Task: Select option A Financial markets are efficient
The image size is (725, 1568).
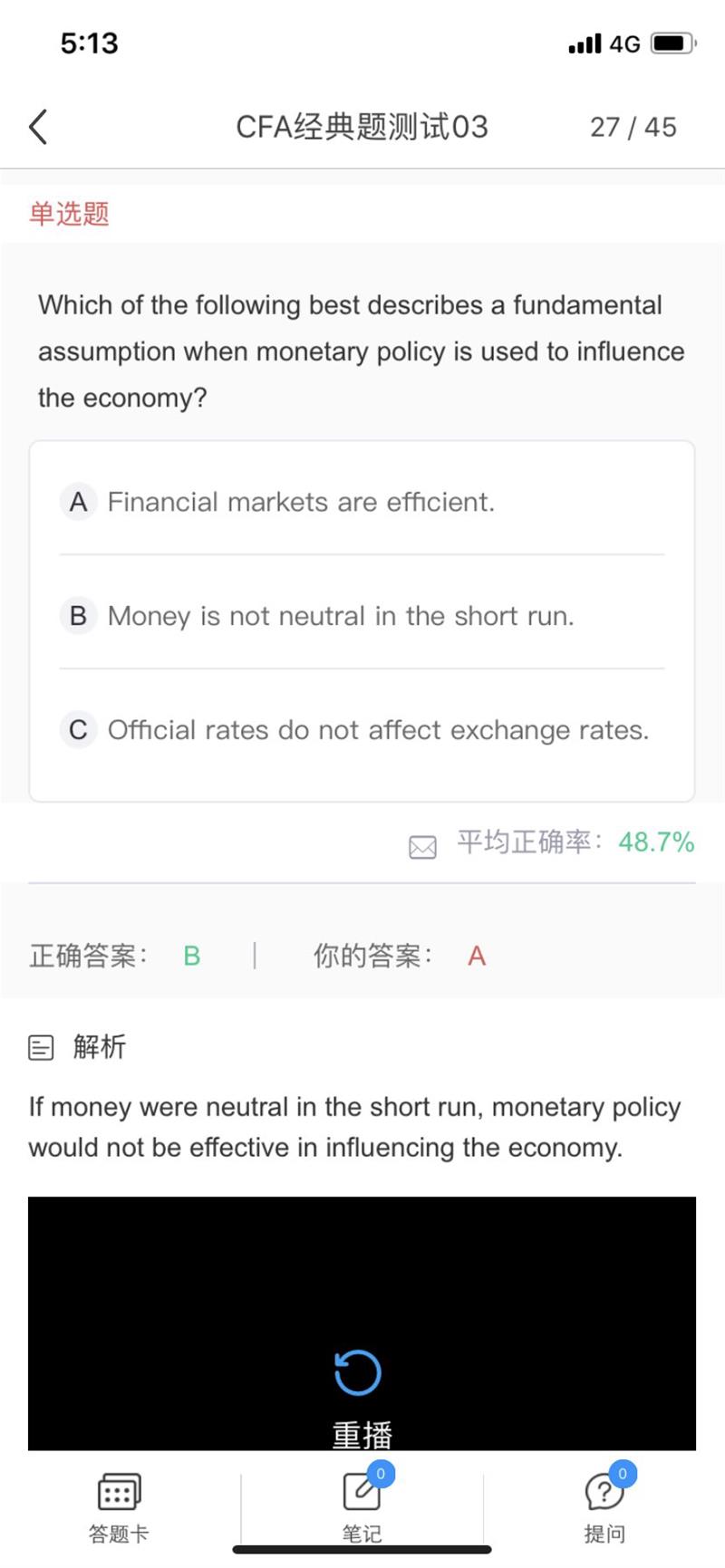Action: pos(362,501)
